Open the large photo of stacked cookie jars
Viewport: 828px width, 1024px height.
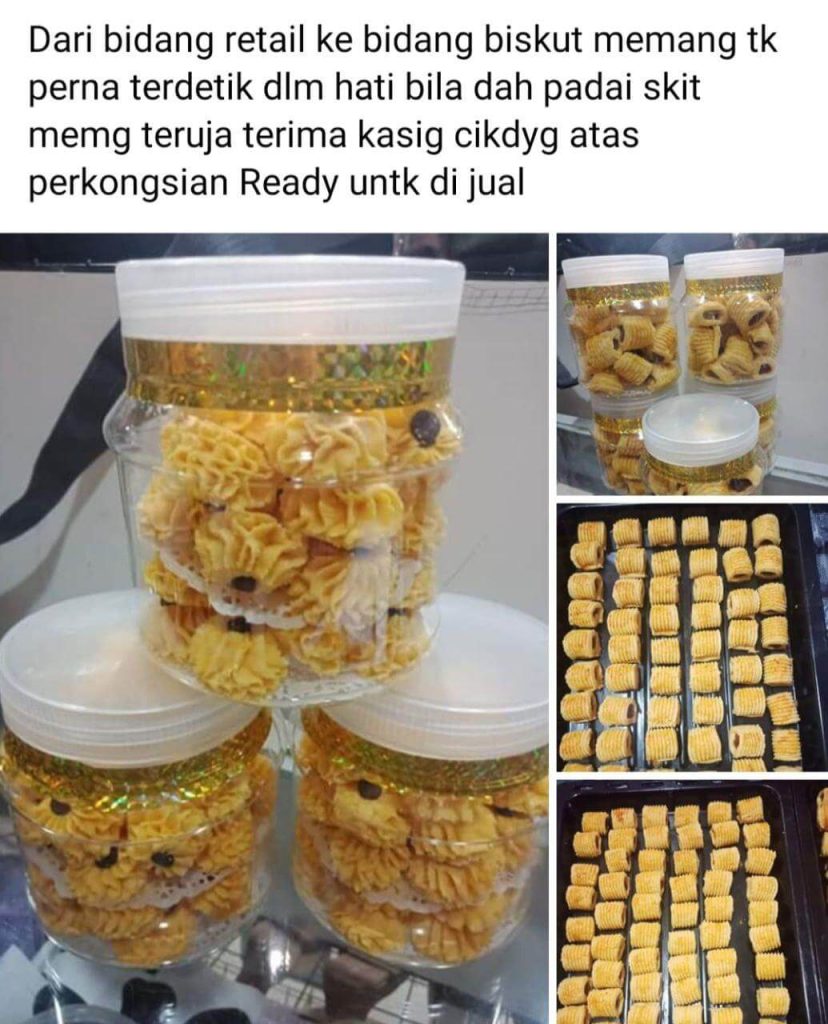coord(274,628)
